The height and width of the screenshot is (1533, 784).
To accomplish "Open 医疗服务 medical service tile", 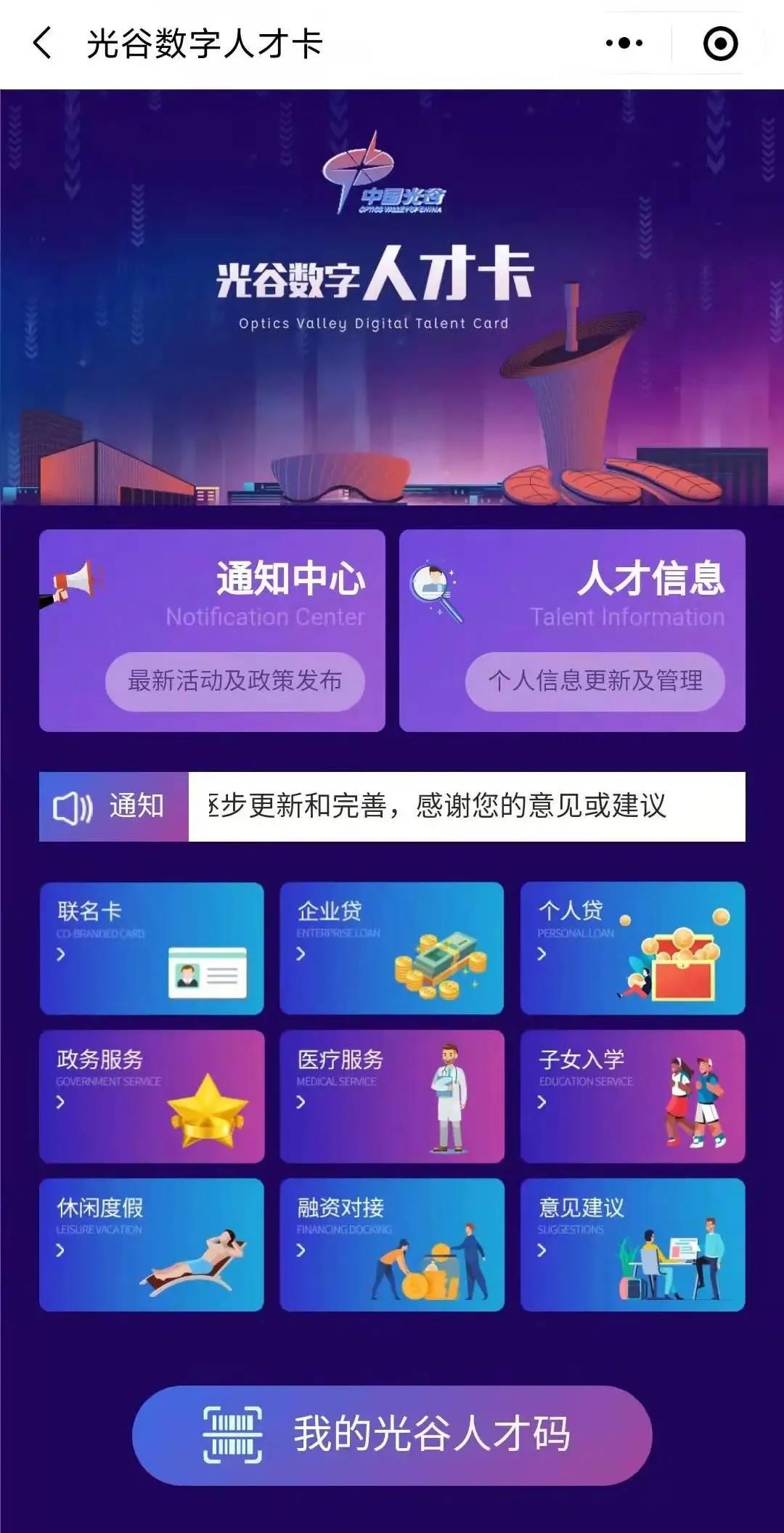I will tap(392, 1096).
